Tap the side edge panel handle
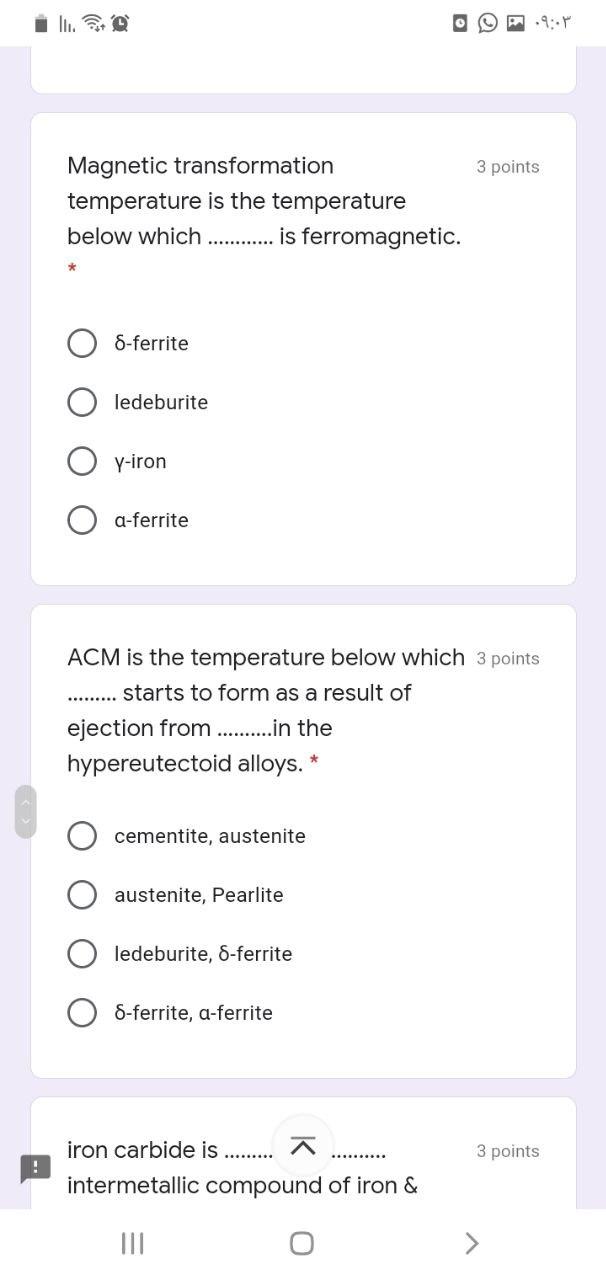Screen dimensions: 606x1280 click(26, 811)
